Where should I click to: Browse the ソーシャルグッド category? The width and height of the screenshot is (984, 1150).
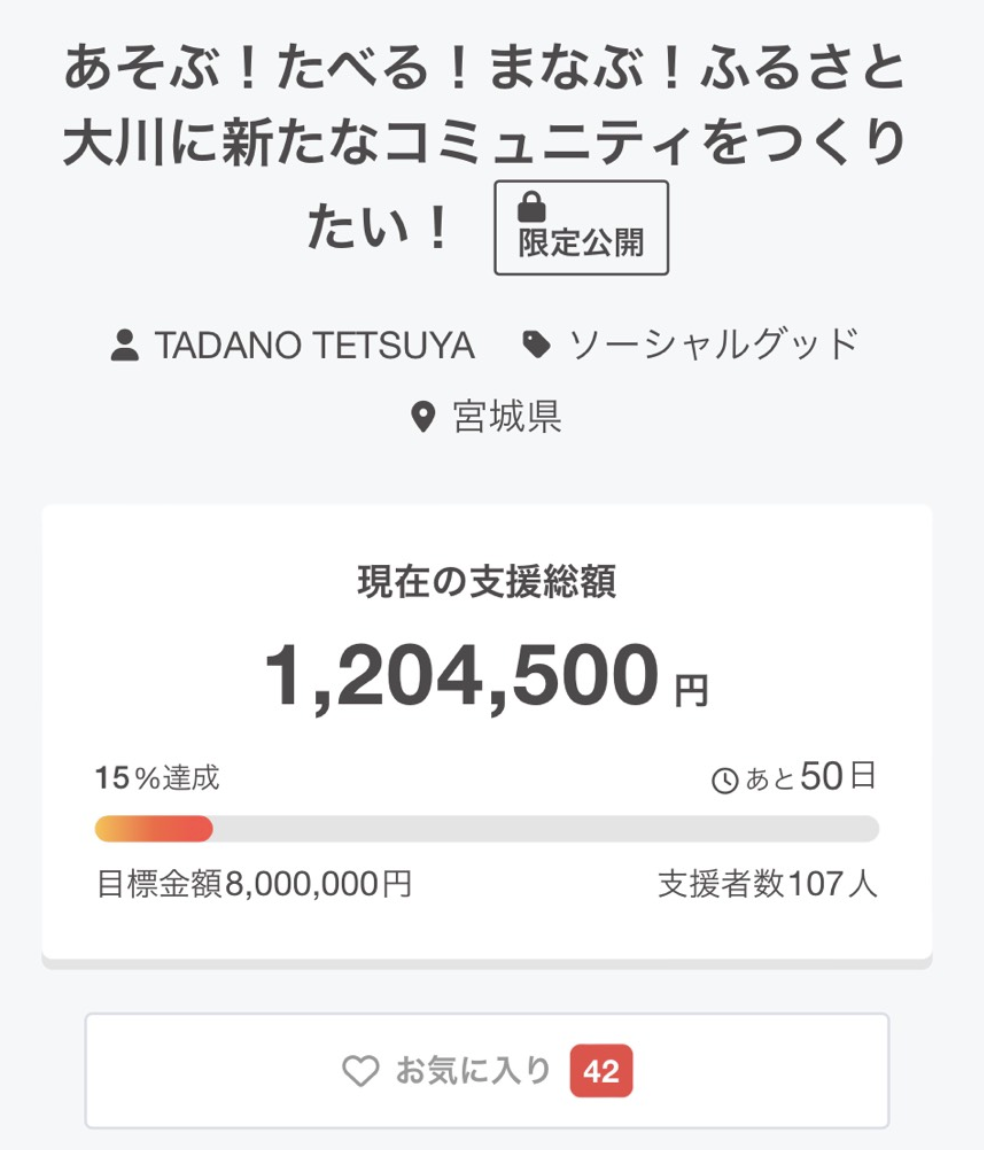[x=713, y=346]
